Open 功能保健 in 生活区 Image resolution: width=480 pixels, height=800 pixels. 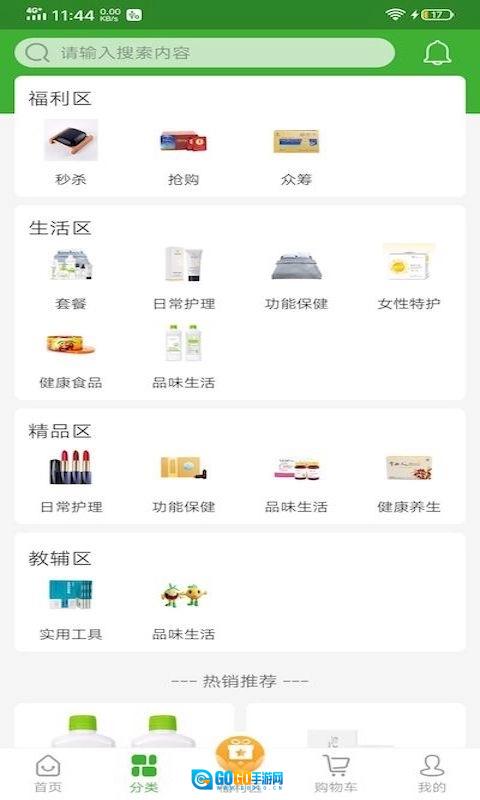[296, 278]
